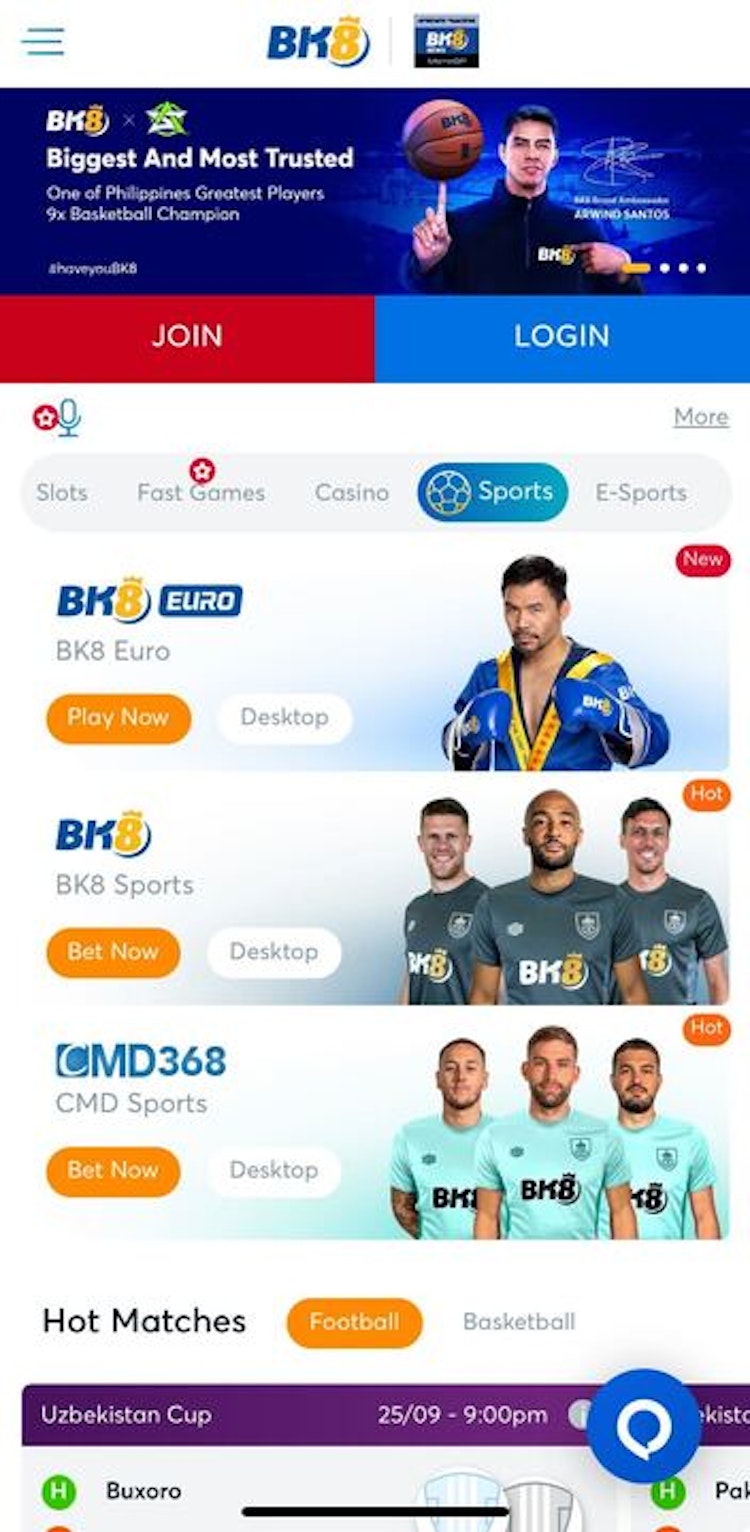The height and width of the screenshot is (1532, 750).
Task: Open the live chat support bubble
Action: point(643,1426)
